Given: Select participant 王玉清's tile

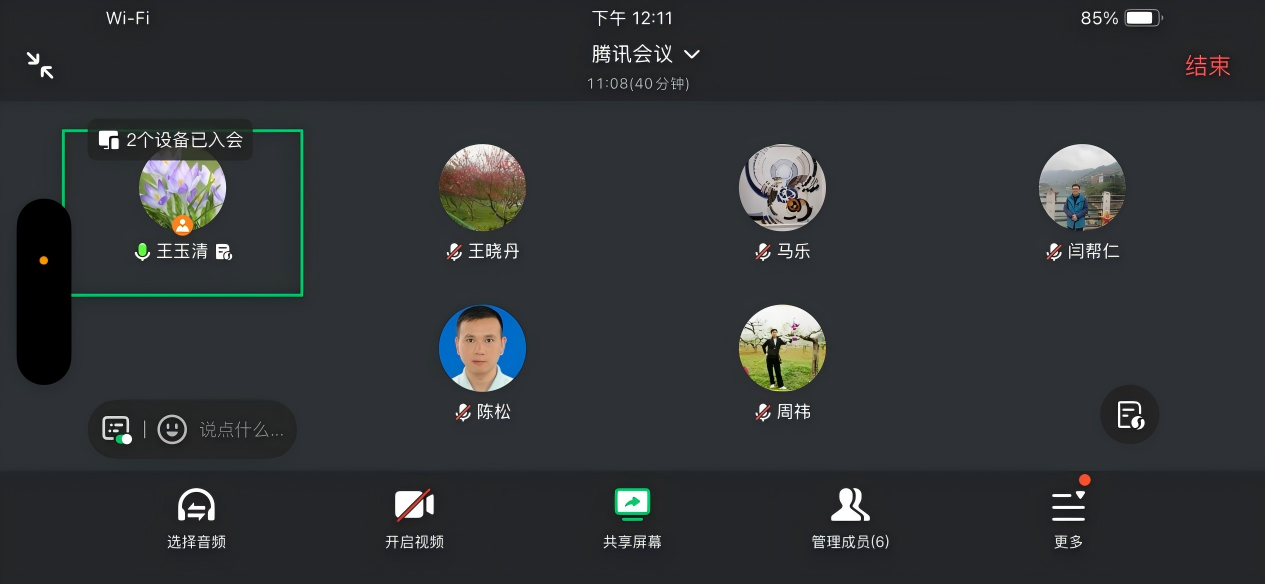Looking at the screenshot, I should [x=182, y=212].
